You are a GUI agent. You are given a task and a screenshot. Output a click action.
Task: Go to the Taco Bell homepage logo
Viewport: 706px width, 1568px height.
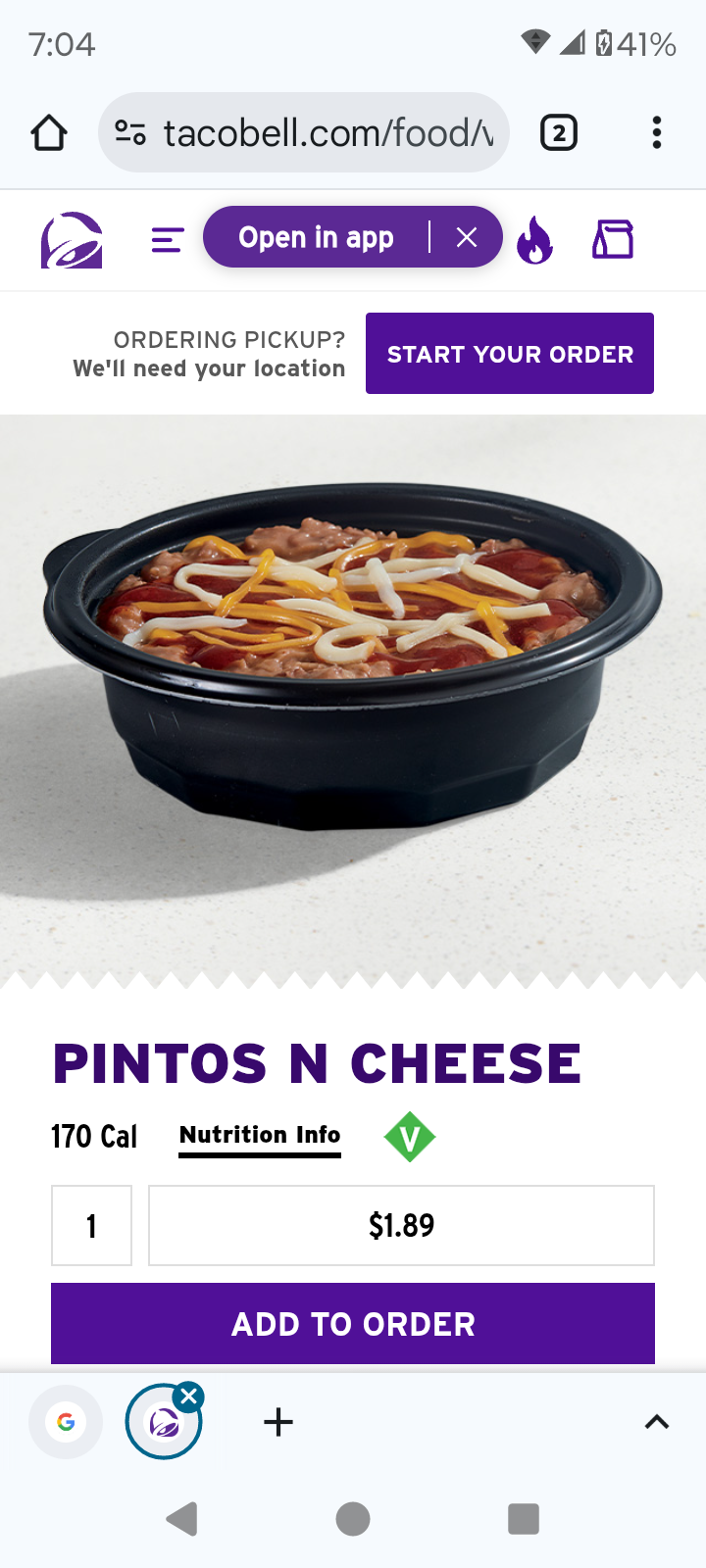click(72, 240)
